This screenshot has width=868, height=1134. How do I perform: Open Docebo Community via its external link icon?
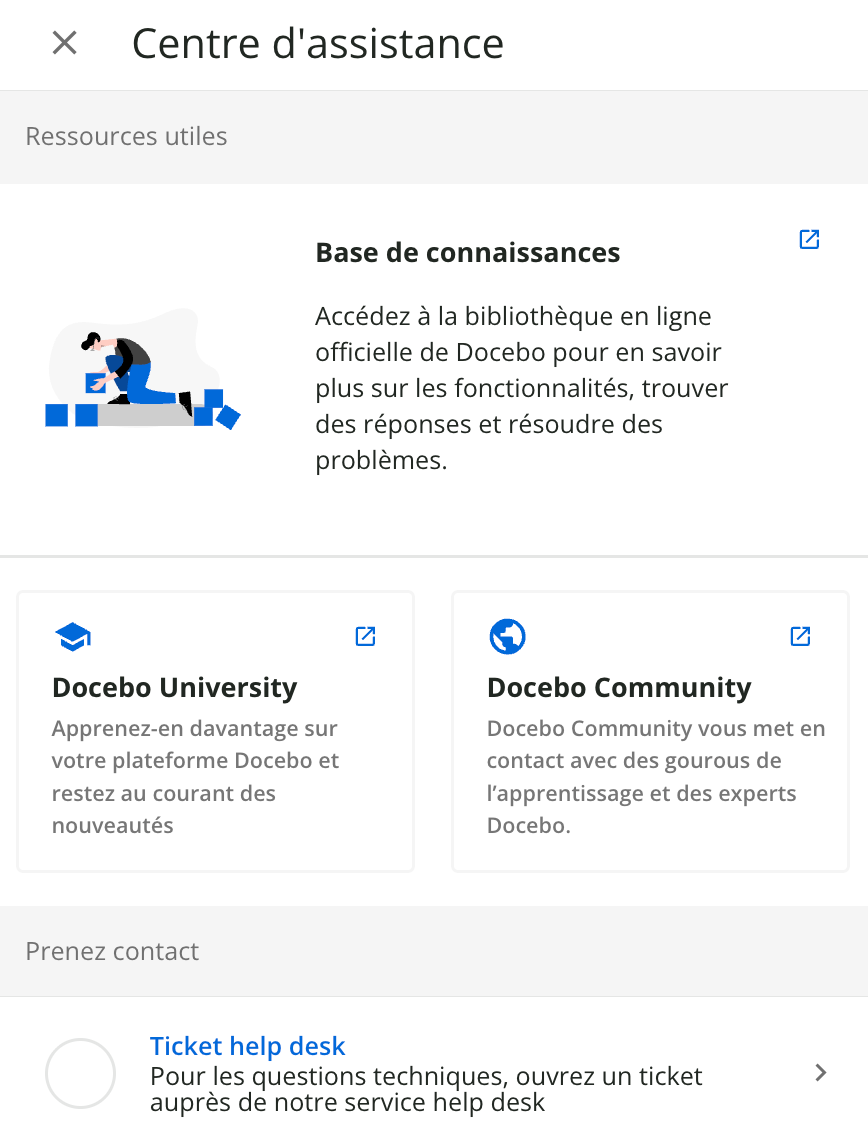[x=800, y=636]
